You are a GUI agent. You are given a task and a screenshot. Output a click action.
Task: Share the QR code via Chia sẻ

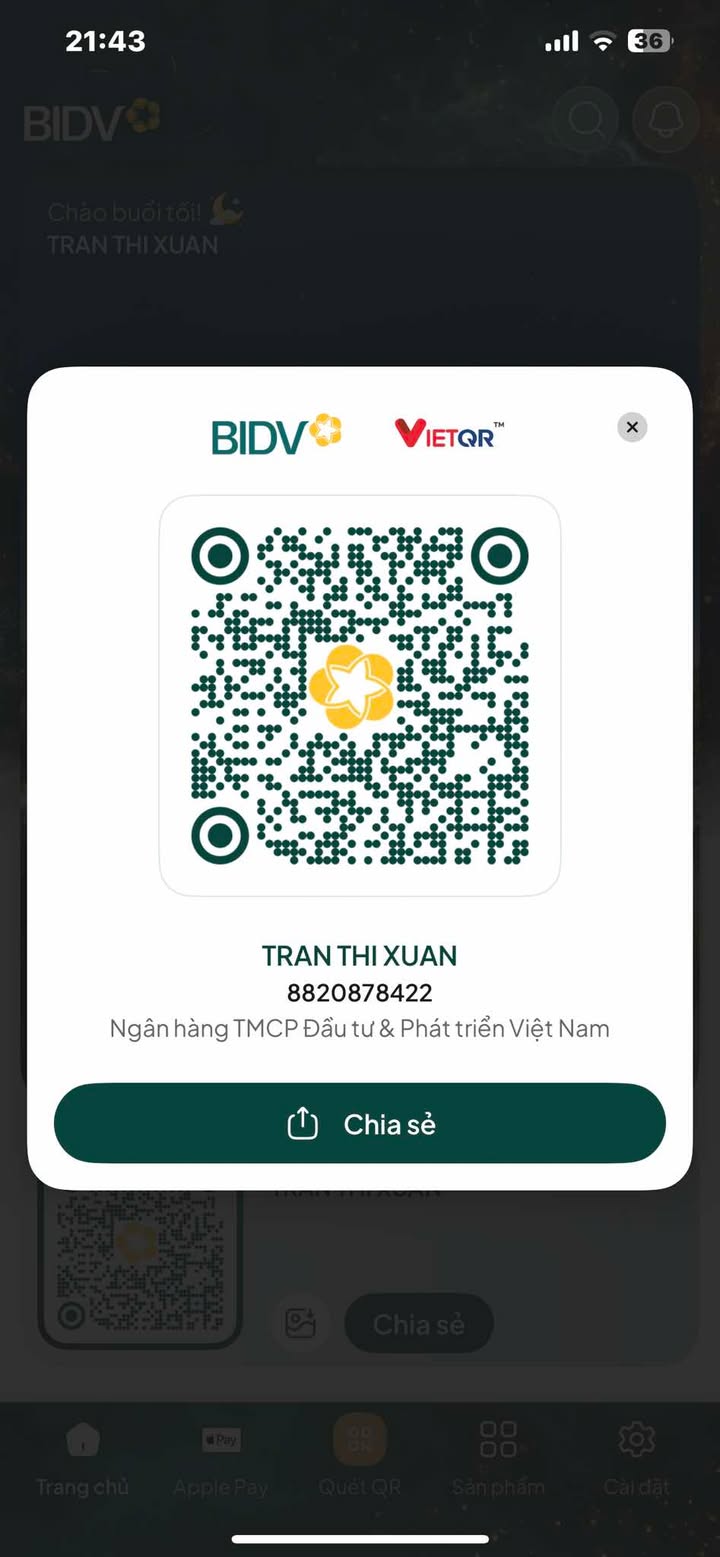click(360, 1124)
